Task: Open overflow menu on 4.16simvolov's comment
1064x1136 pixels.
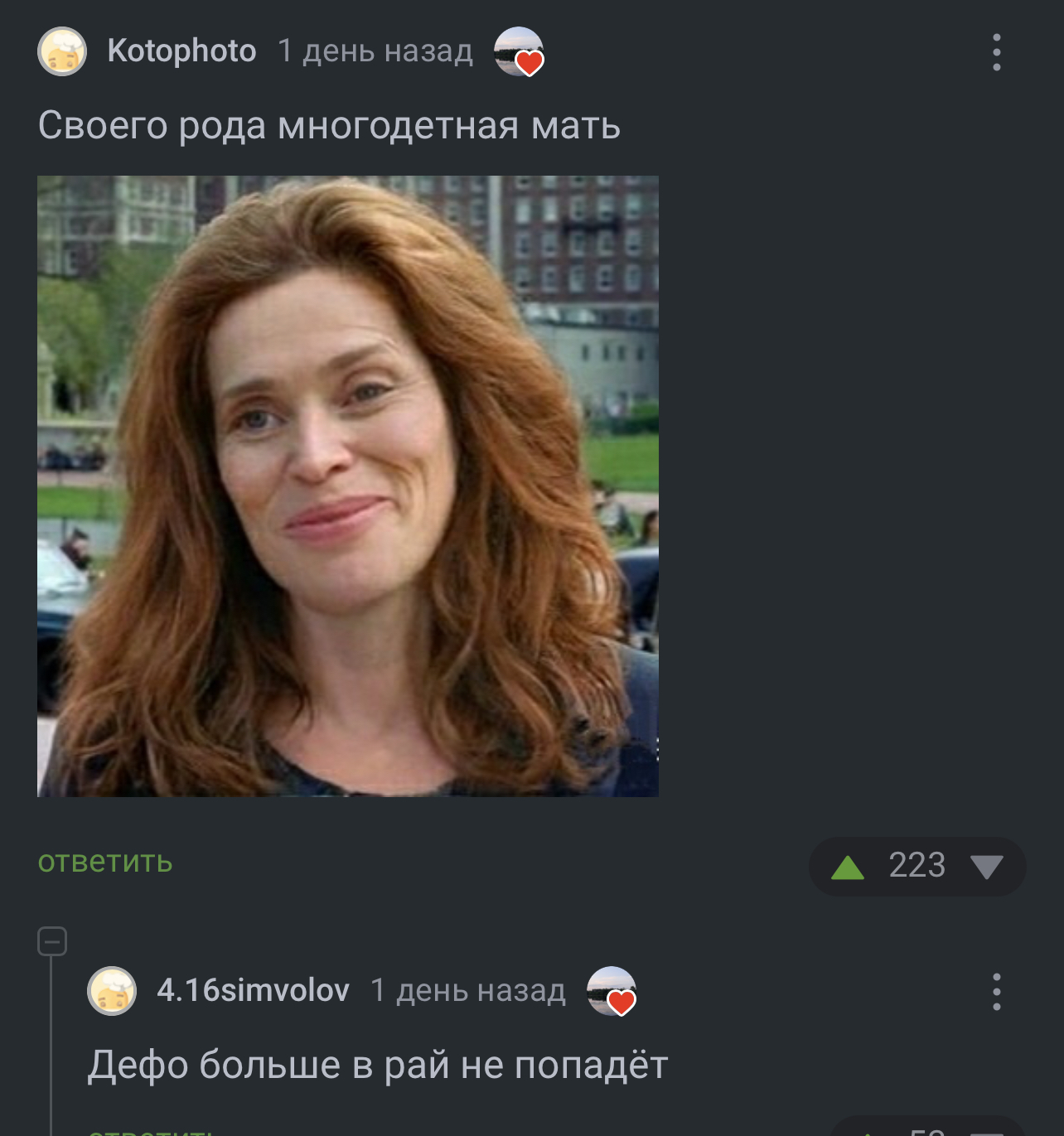Action: coord(996,992)
